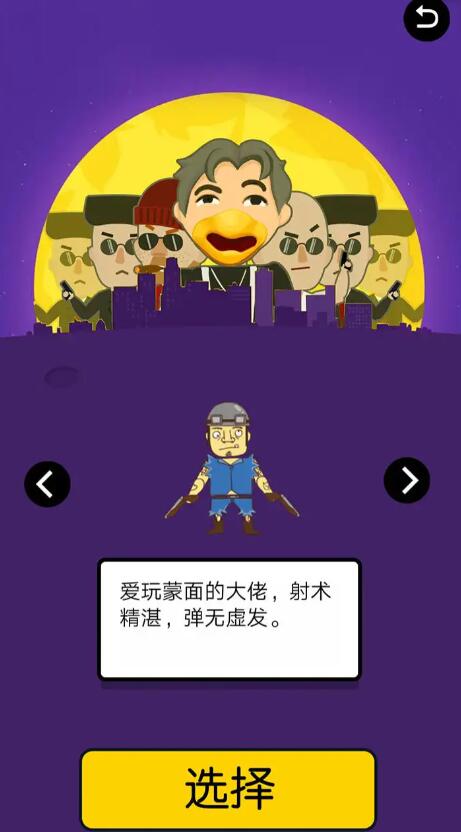This screenshot has width=461, height=832.
Task: Show the next character
Action: [x=407, y=480]
